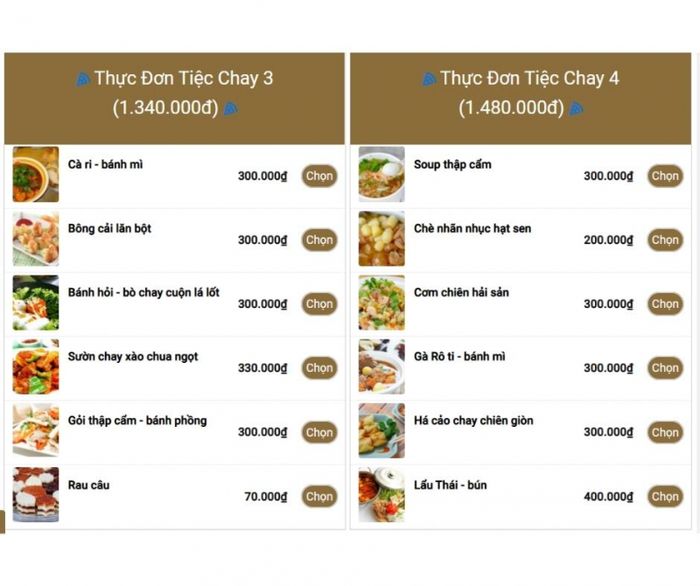This screenshot has height=586, width=700.
Task: Pick Chè nhãn nhục hạt sen
Action: pyautogui.click(x=665, y=240)
